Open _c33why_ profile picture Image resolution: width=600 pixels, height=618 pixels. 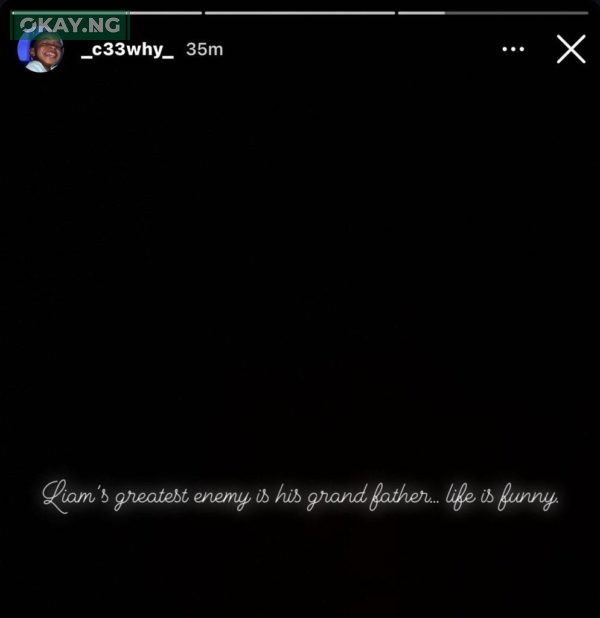tap(42, 52)
